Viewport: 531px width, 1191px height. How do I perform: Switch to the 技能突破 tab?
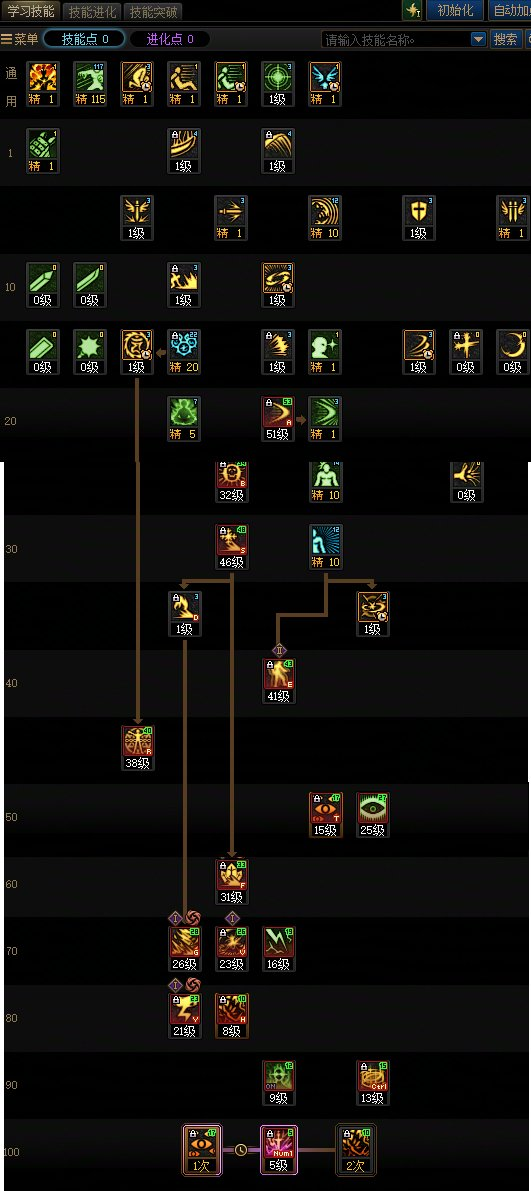coord(153,11)
